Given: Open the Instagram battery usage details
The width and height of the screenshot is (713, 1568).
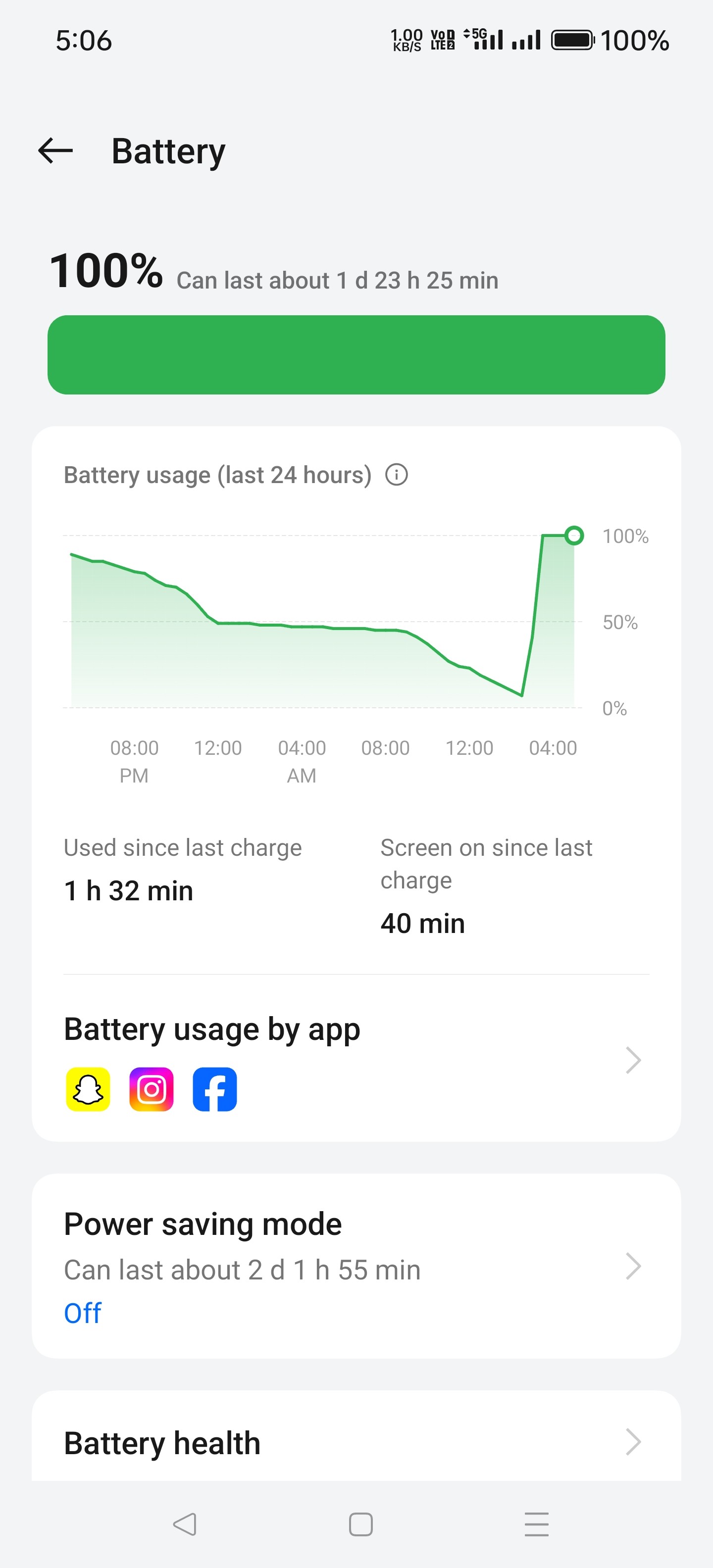Looking at the screenshot, I should point(151,1089).
